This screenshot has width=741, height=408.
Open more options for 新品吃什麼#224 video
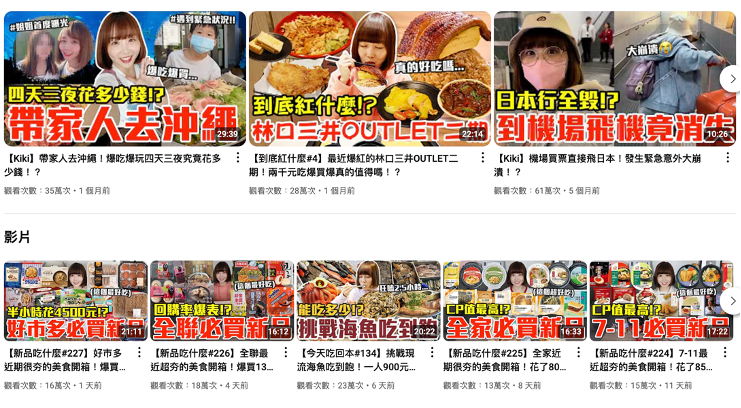tap(724, 354)
